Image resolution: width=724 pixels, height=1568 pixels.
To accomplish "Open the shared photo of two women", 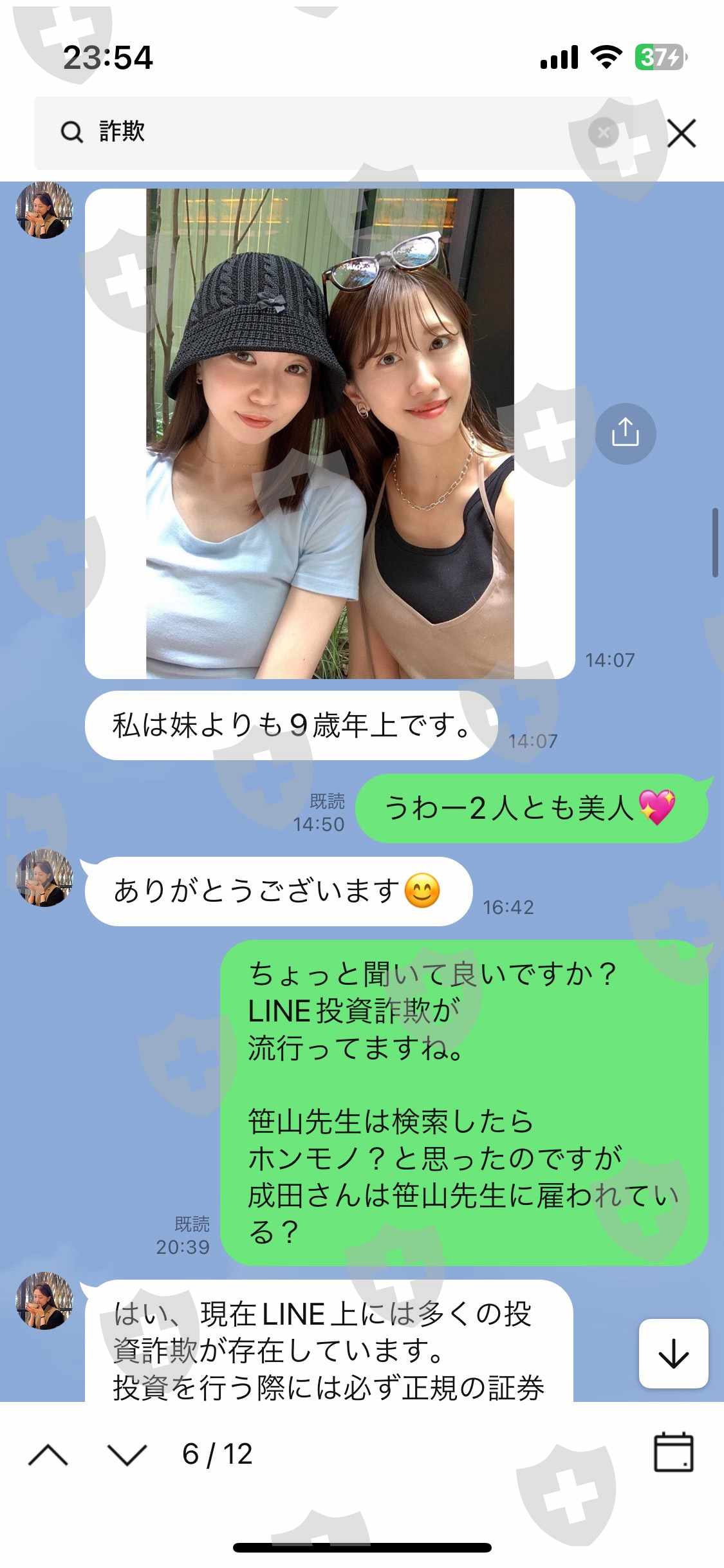I will click(x=330, y=433).
